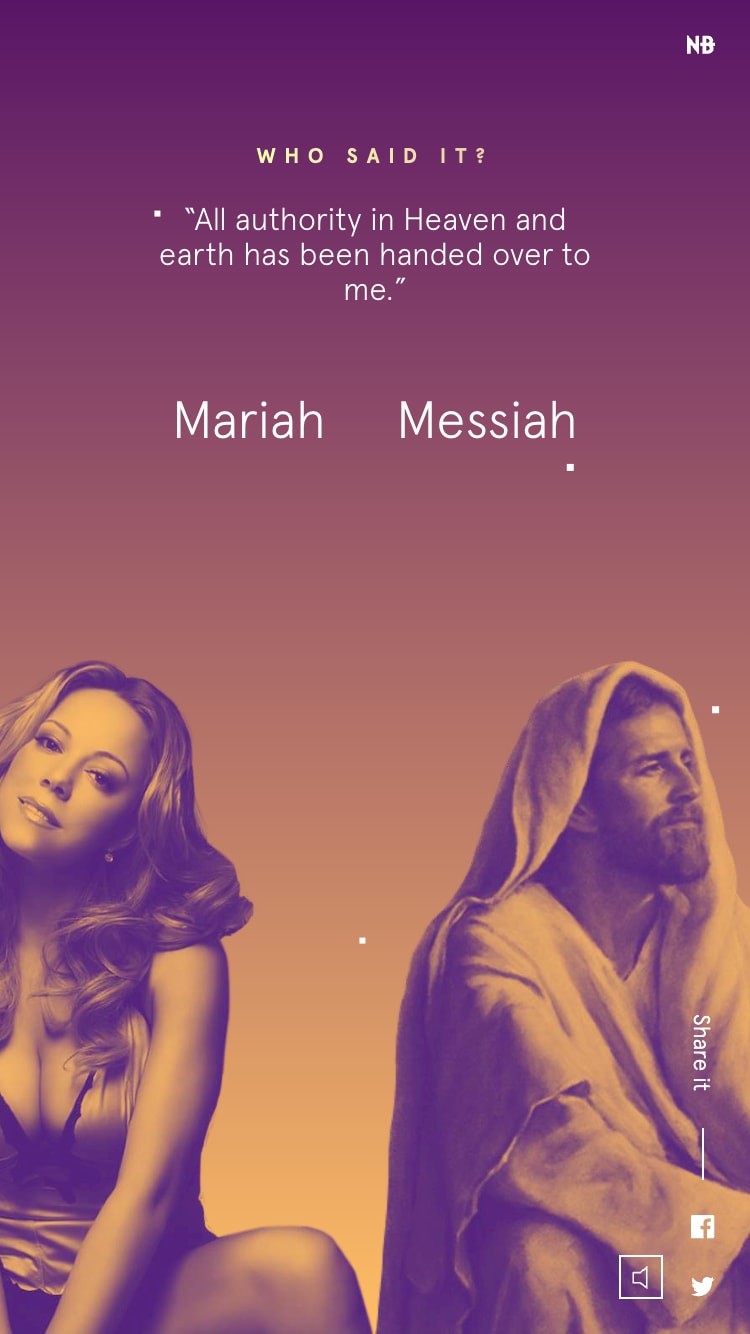The width and height of the screenshot is (750, 1334).
Task: Choose Messiah as the answer
Action: coord(487,421)
